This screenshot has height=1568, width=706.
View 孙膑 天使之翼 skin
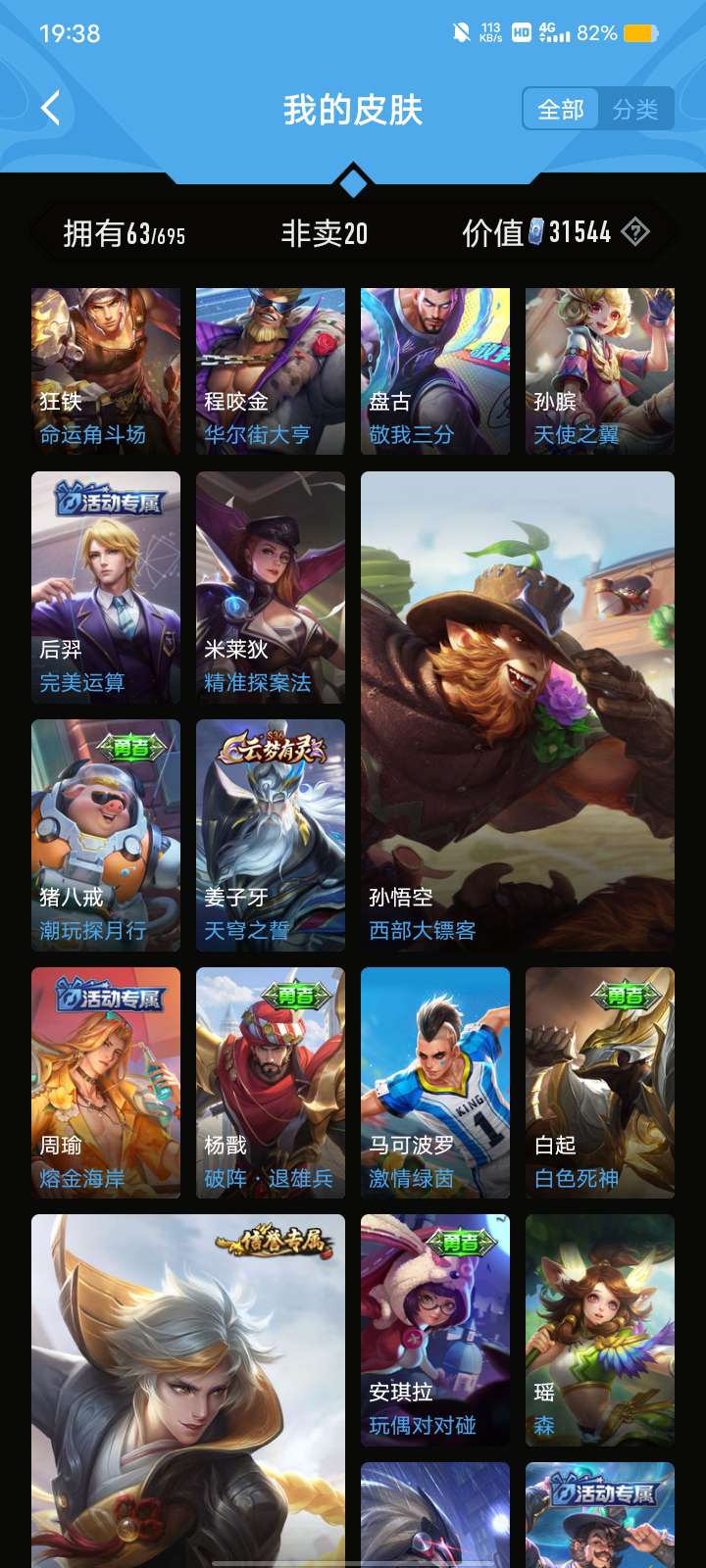coord(600,370)
